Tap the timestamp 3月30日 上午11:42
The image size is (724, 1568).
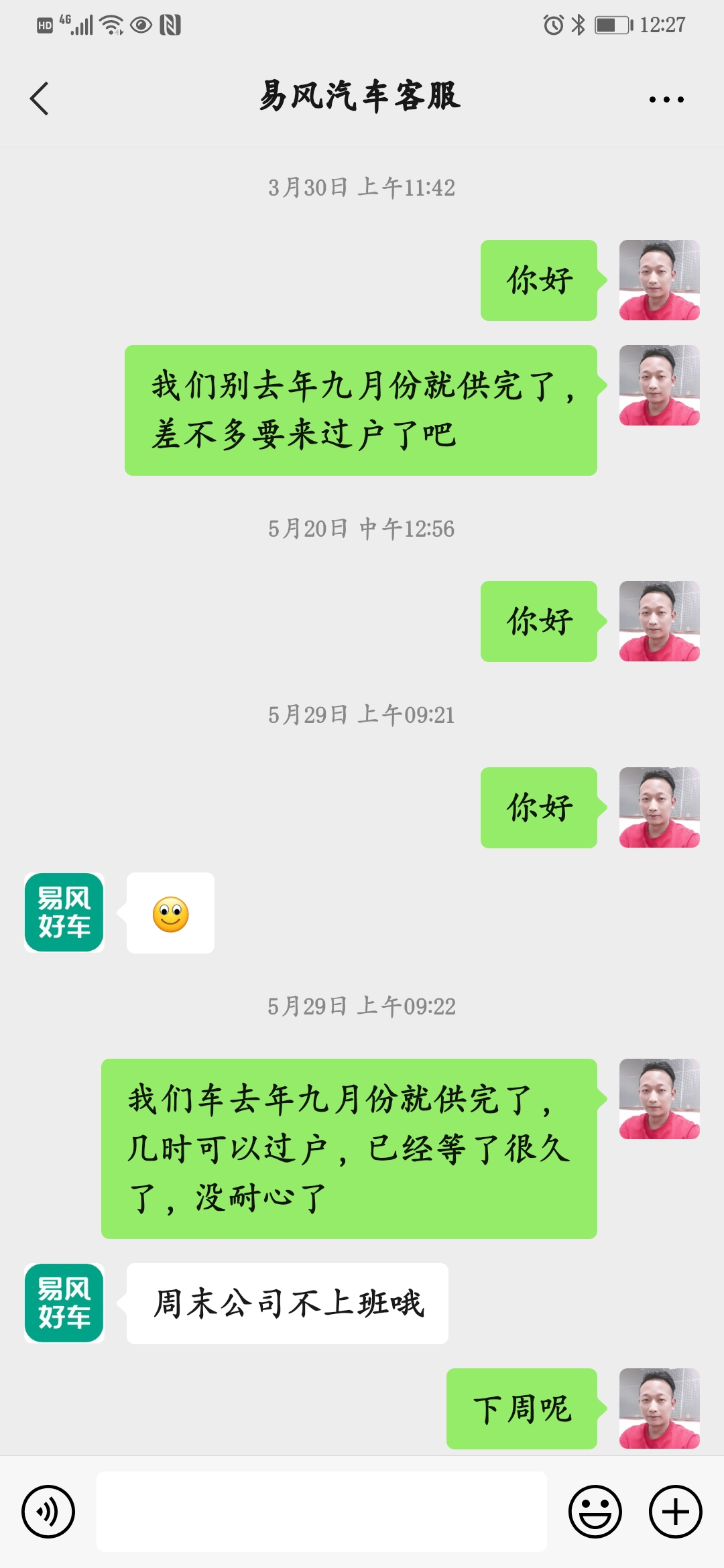362,188
